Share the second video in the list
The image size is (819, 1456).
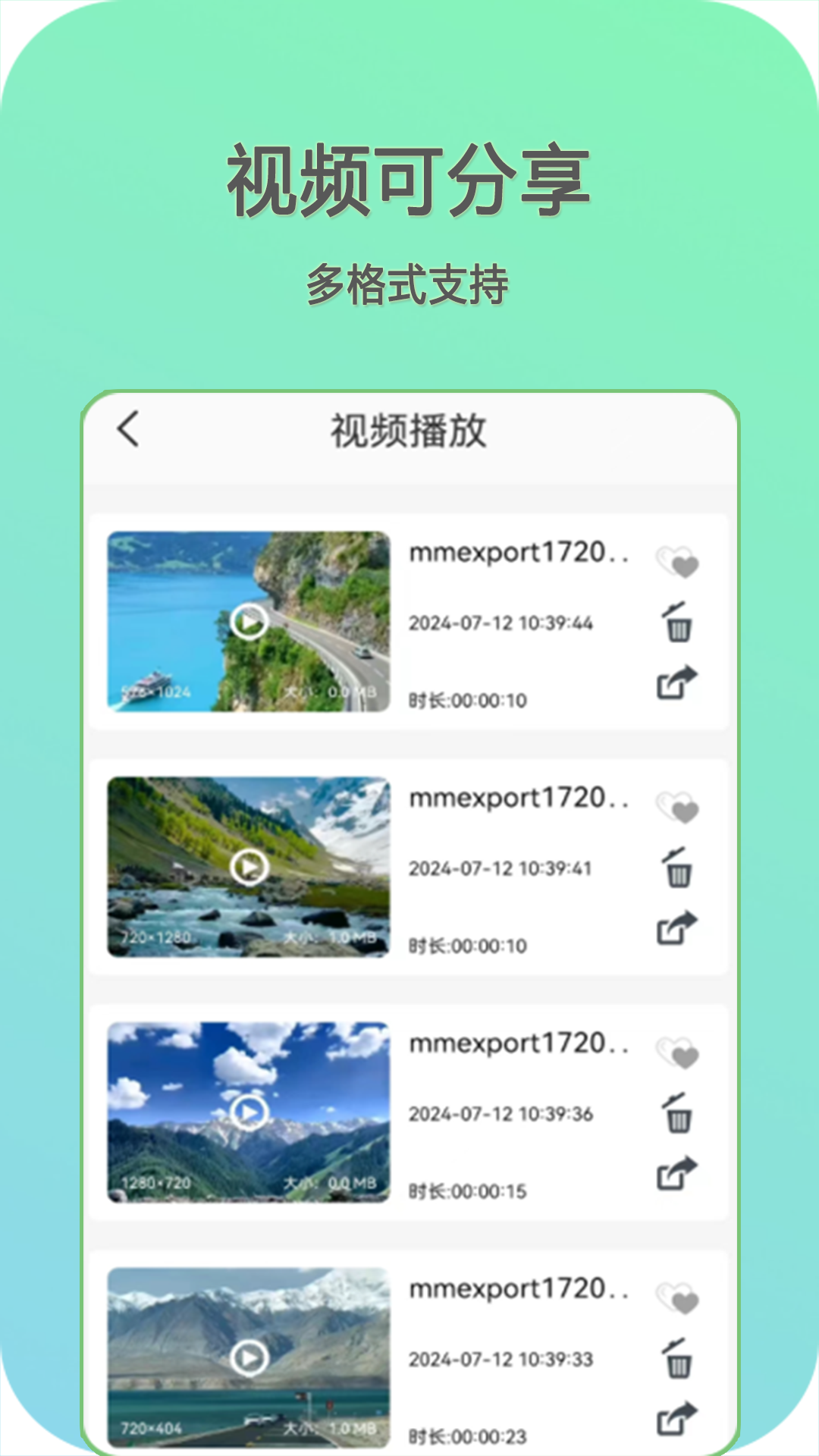[x=677, y=927]
